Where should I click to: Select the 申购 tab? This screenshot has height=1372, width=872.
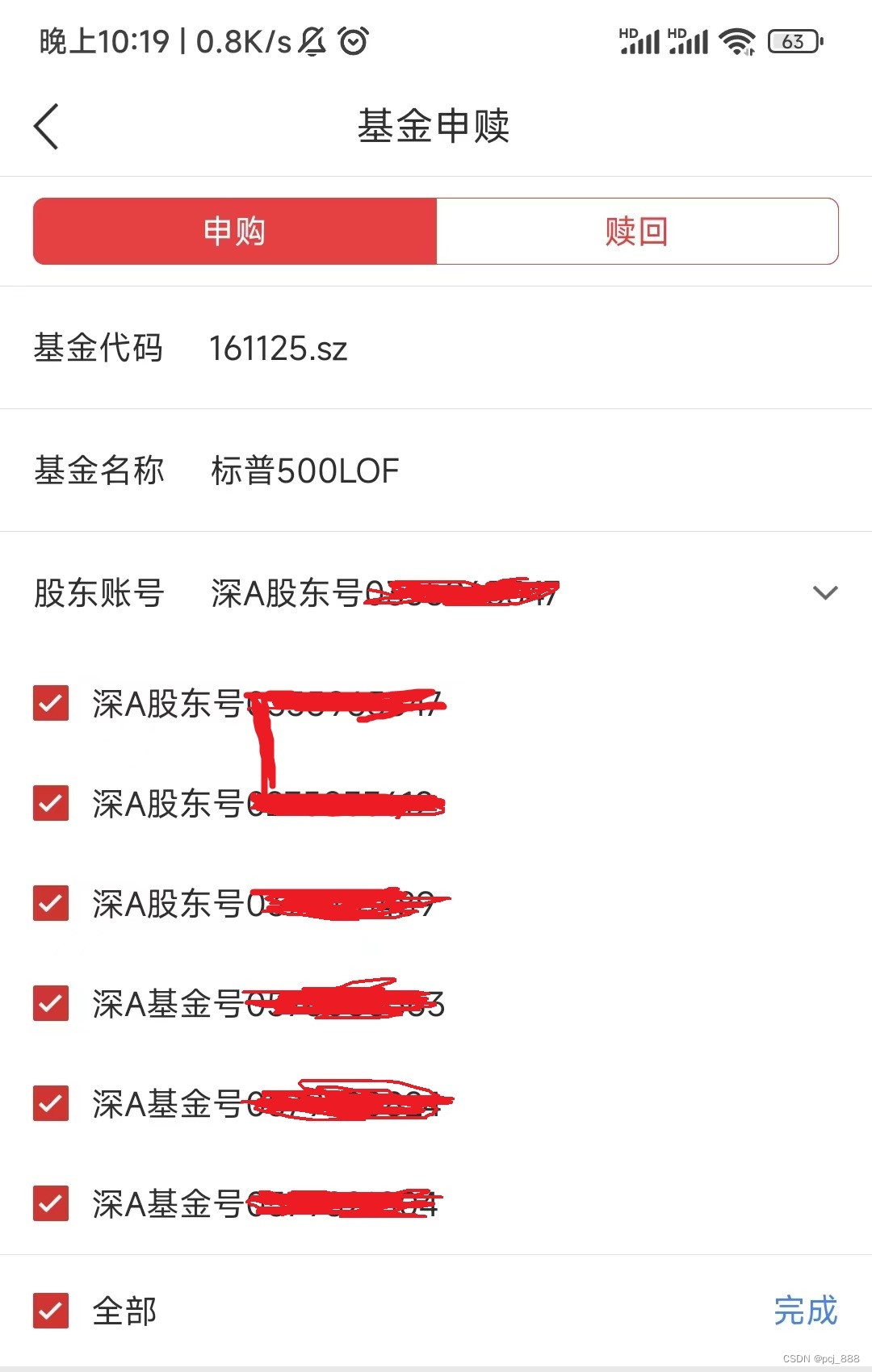pos(235,231)
